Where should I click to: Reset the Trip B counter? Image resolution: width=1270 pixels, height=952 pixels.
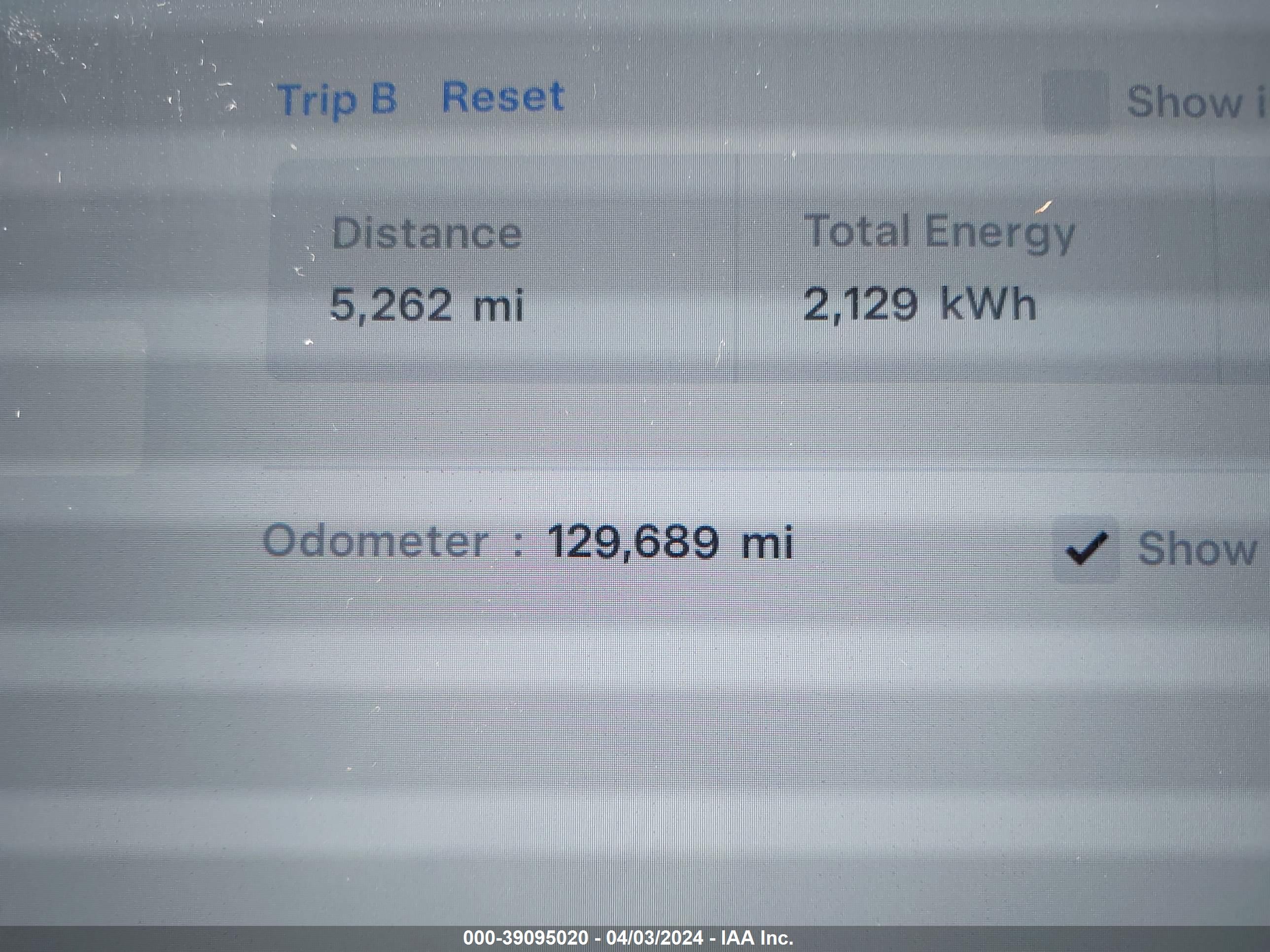pos(503,97)
